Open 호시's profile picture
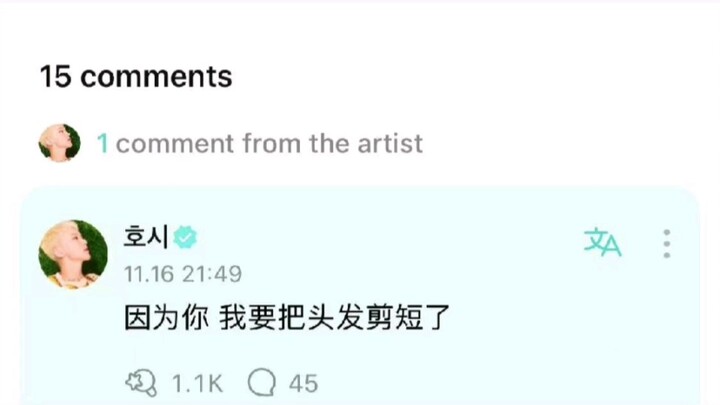The width and height of the screenshot is (720, 405). point(73,254)
